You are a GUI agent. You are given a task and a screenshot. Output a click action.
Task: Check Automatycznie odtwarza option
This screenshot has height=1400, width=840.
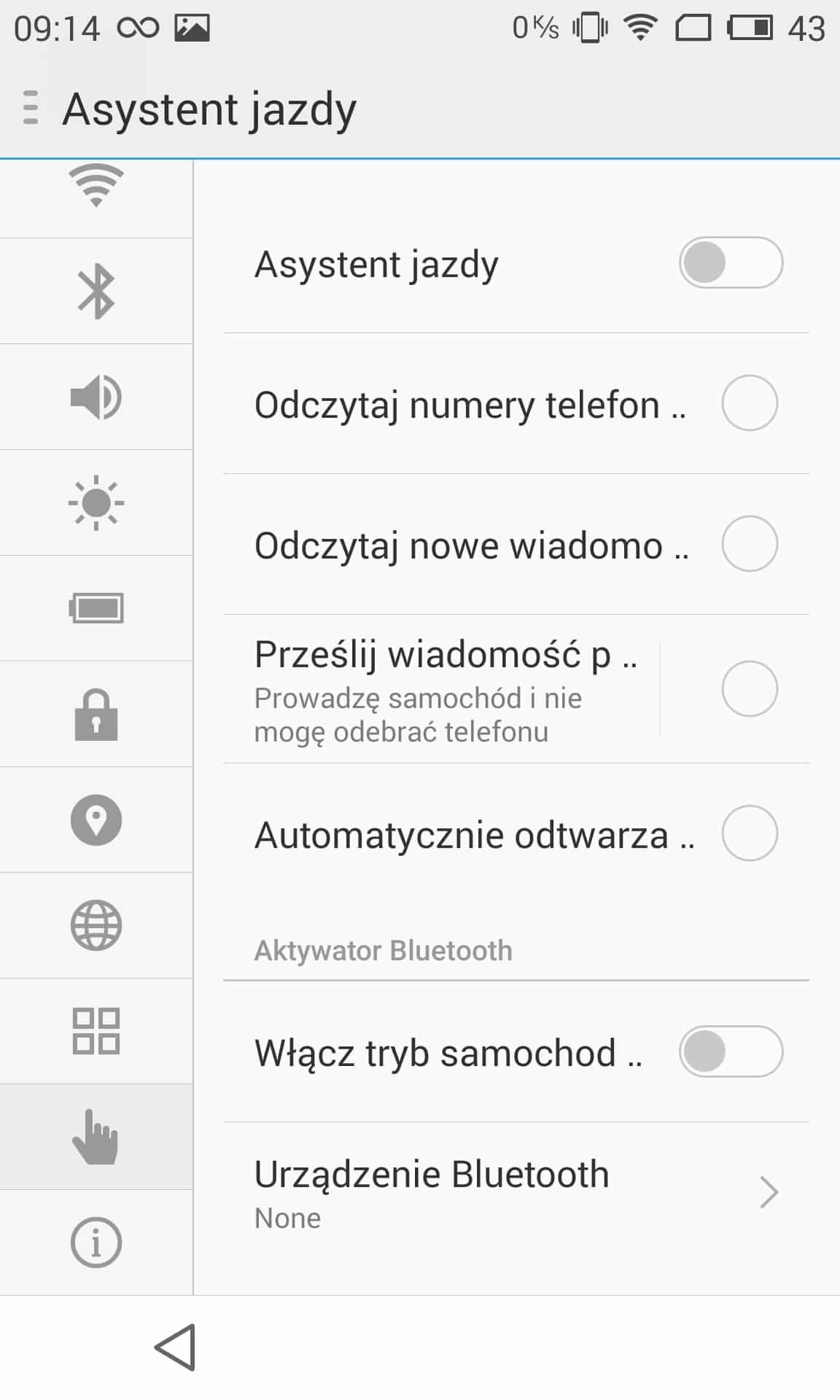pyautogui.click(x=750, y=833)
